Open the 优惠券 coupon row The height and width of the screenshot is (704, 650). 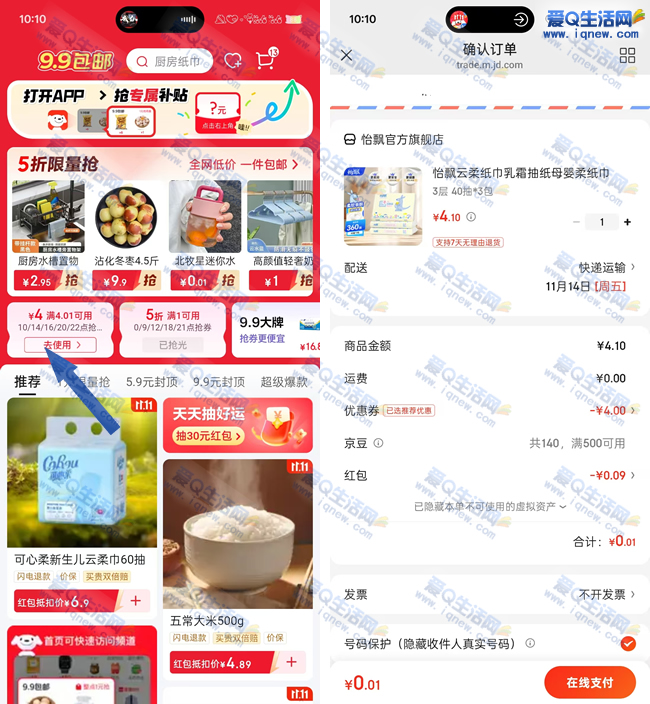click(490, 410)
